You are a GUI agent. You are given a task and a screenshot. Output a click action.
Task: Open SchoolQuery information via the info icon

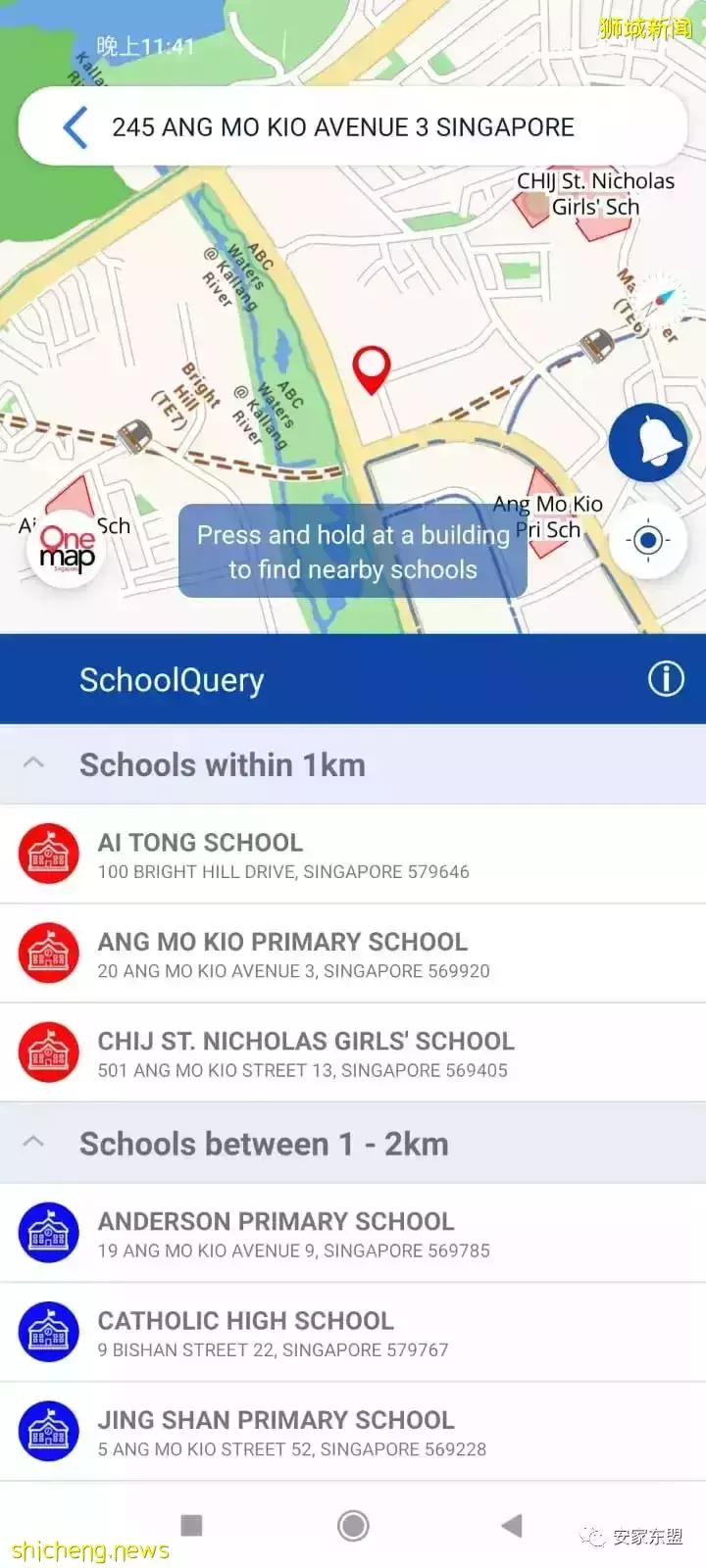667,679
